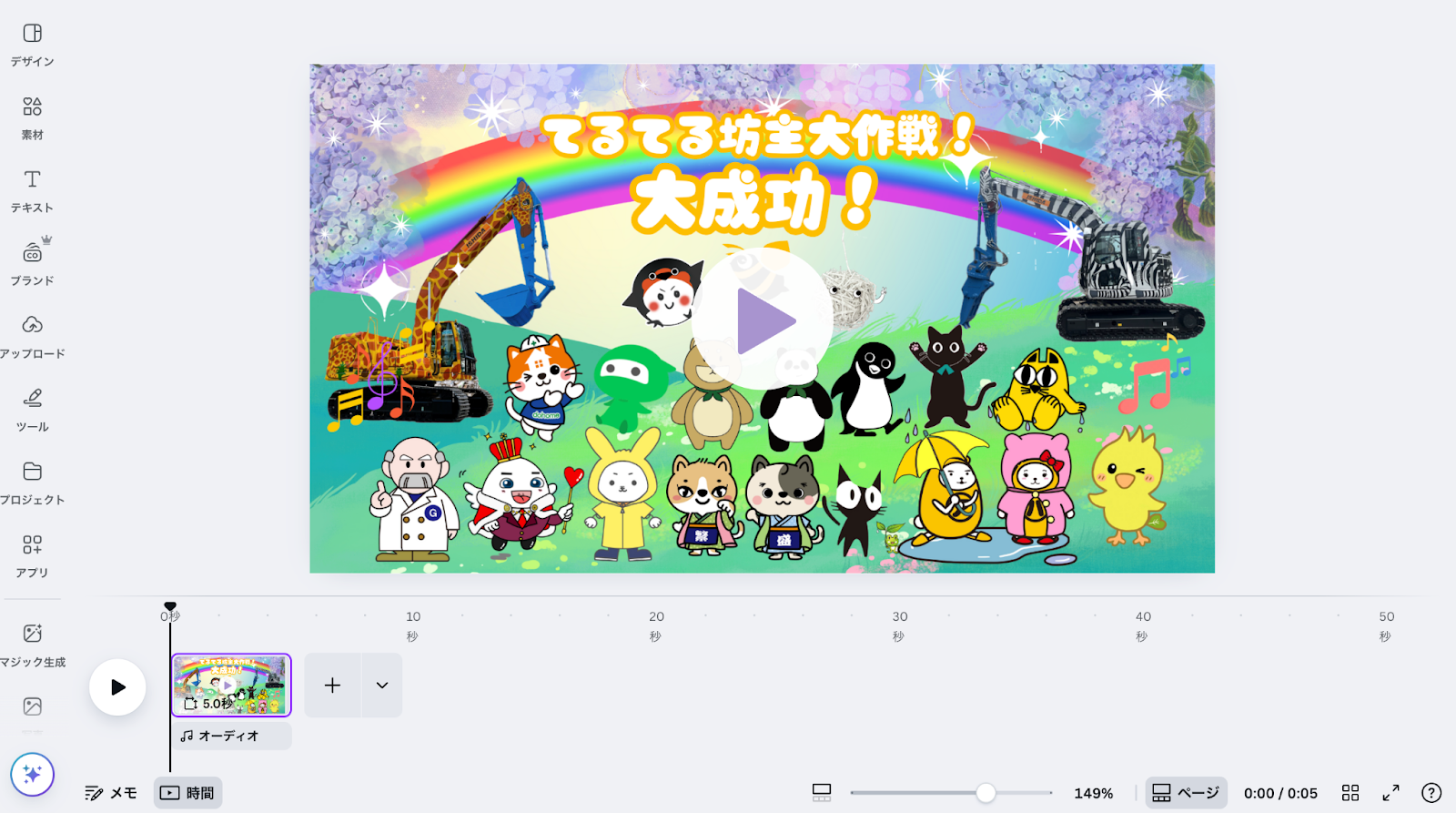Toggle the 時間 timeline view

pos(188,793)
